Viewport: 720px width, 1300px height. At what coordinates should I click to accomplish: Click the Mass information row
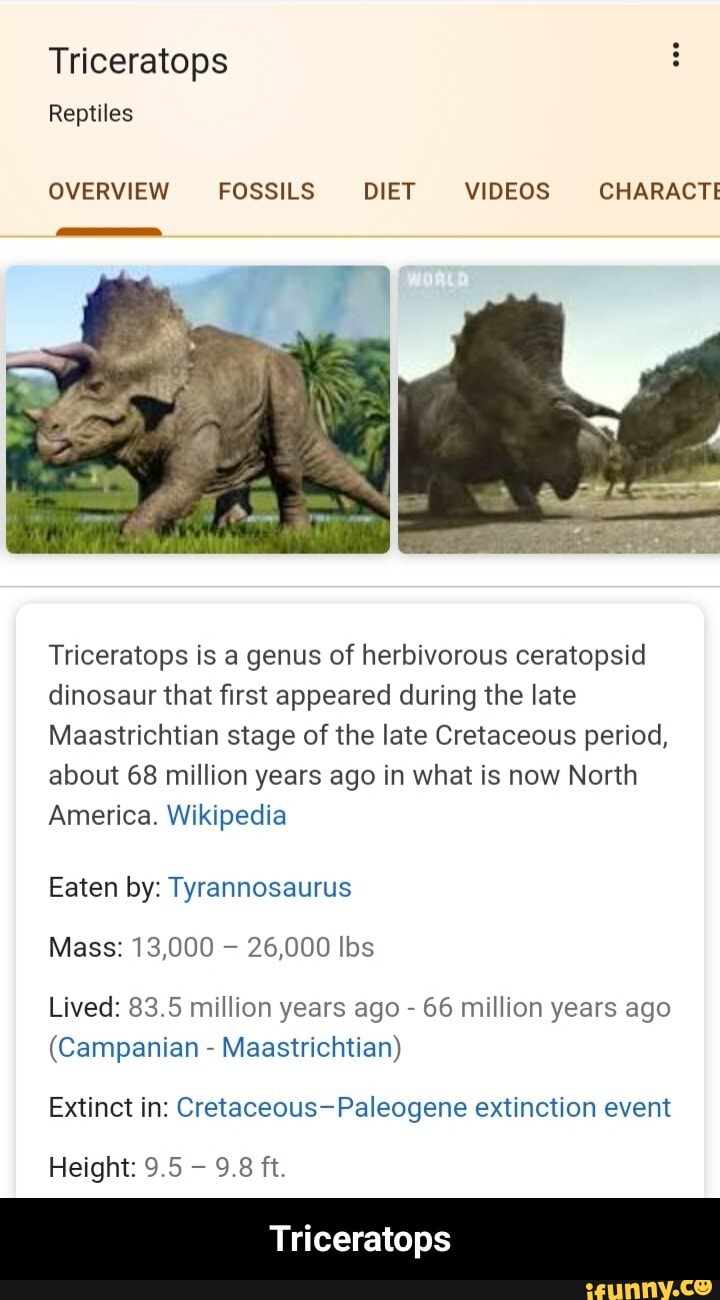(211, 947)
